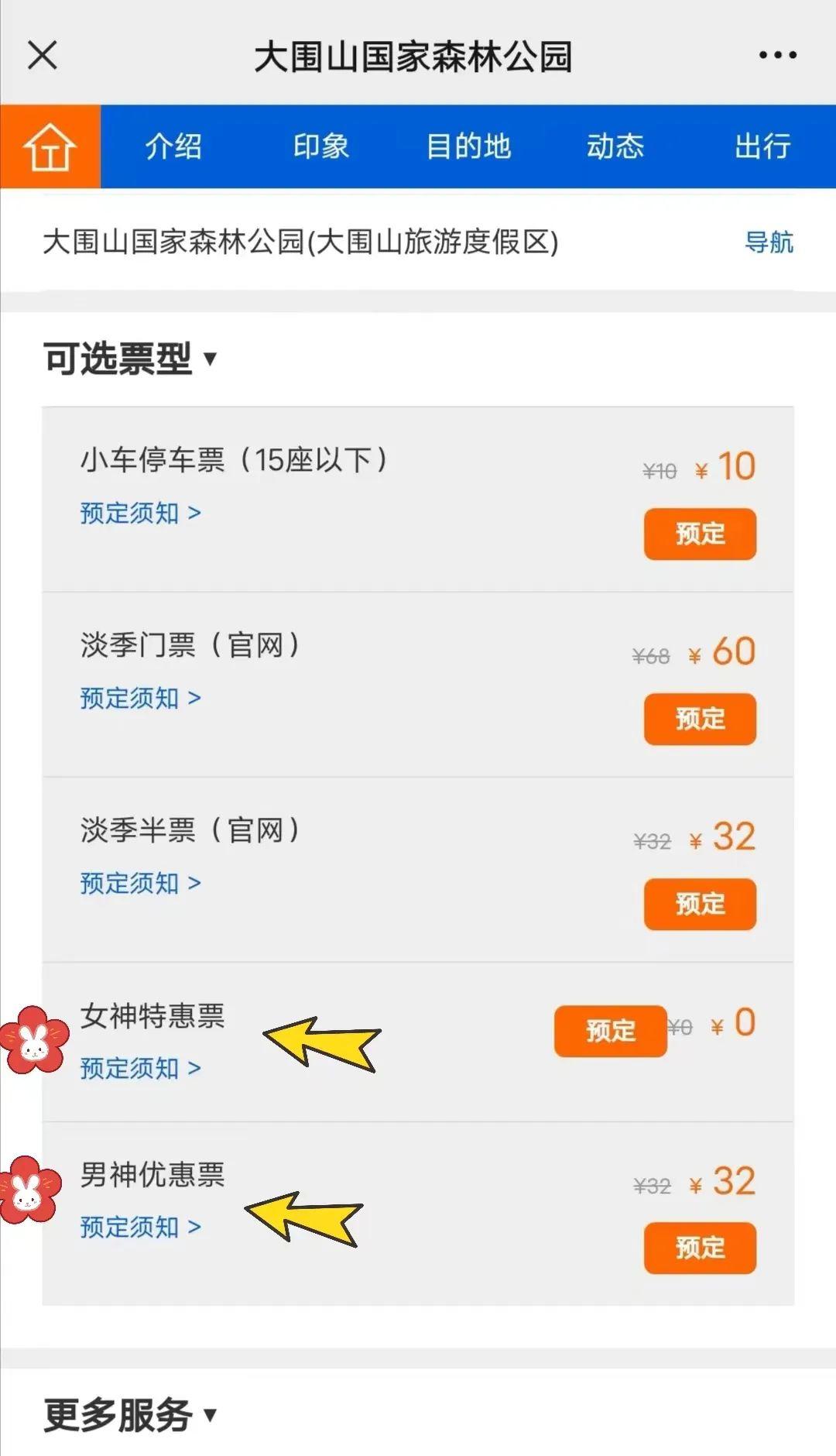Switch to the 印象 tab
Image resolution: width=836 pixels, height=1456 pixels.
pyautogui.click(x=320, y=146)
